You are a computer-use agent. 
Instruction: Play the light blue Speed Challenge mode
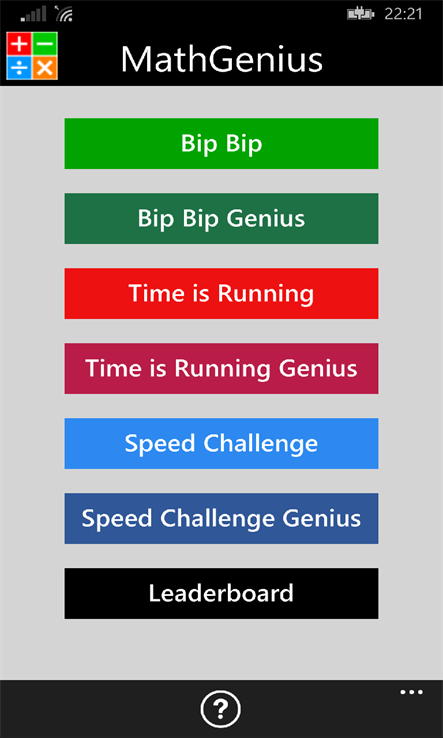pos(221,443)
